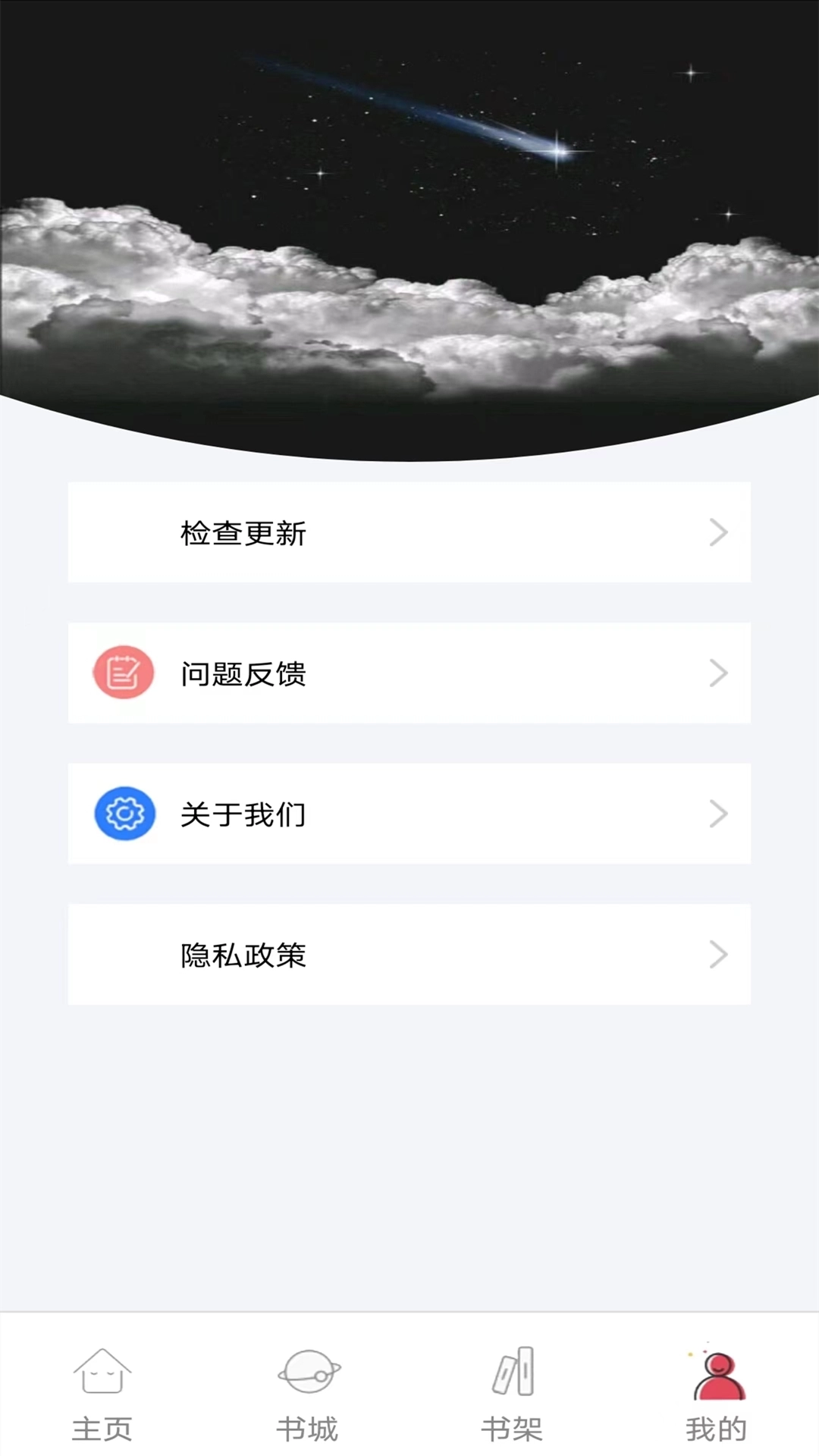Open the 隐私政策 privacy policy

click(243, 955)
